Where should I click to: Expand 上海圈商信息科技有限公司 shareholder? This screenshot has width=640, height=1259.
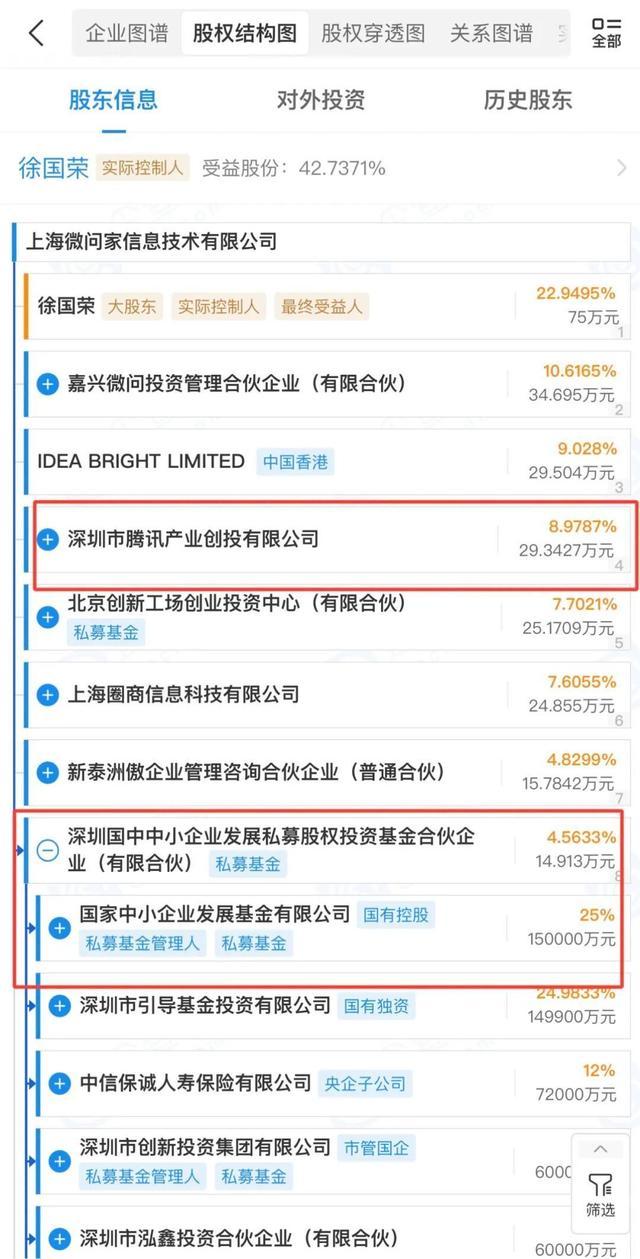click(48, 694)
